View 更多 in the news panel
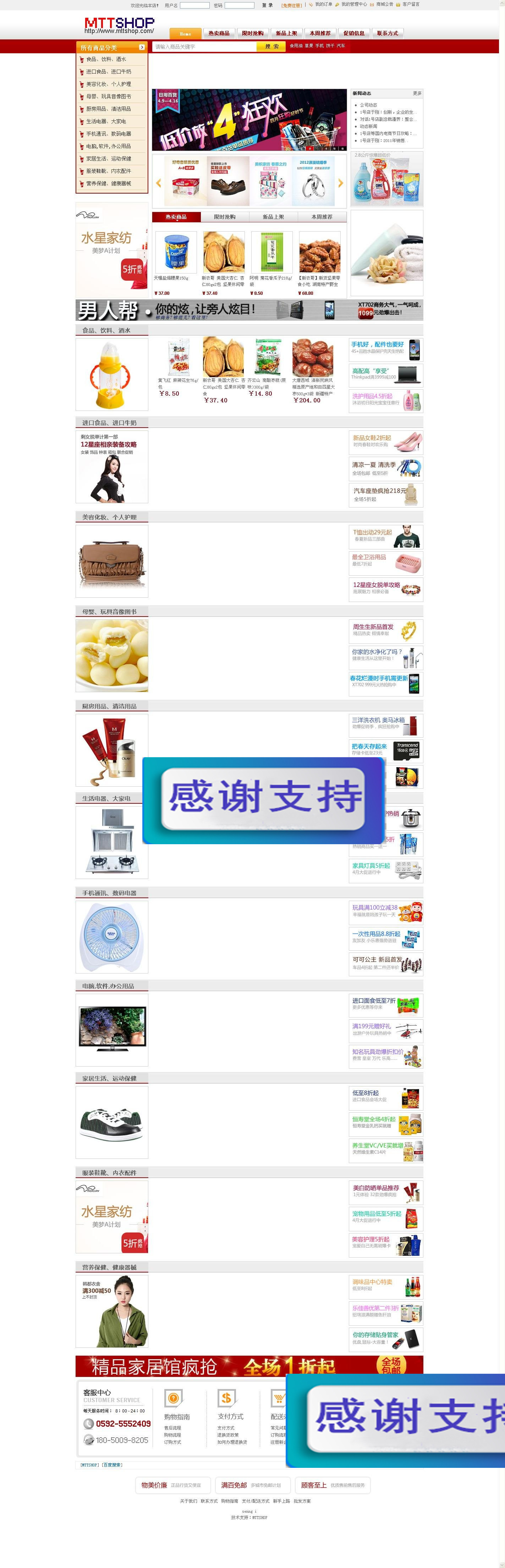Image resolution: width=505 pixels, height=1568 pixels. click(x=417, y=94)
